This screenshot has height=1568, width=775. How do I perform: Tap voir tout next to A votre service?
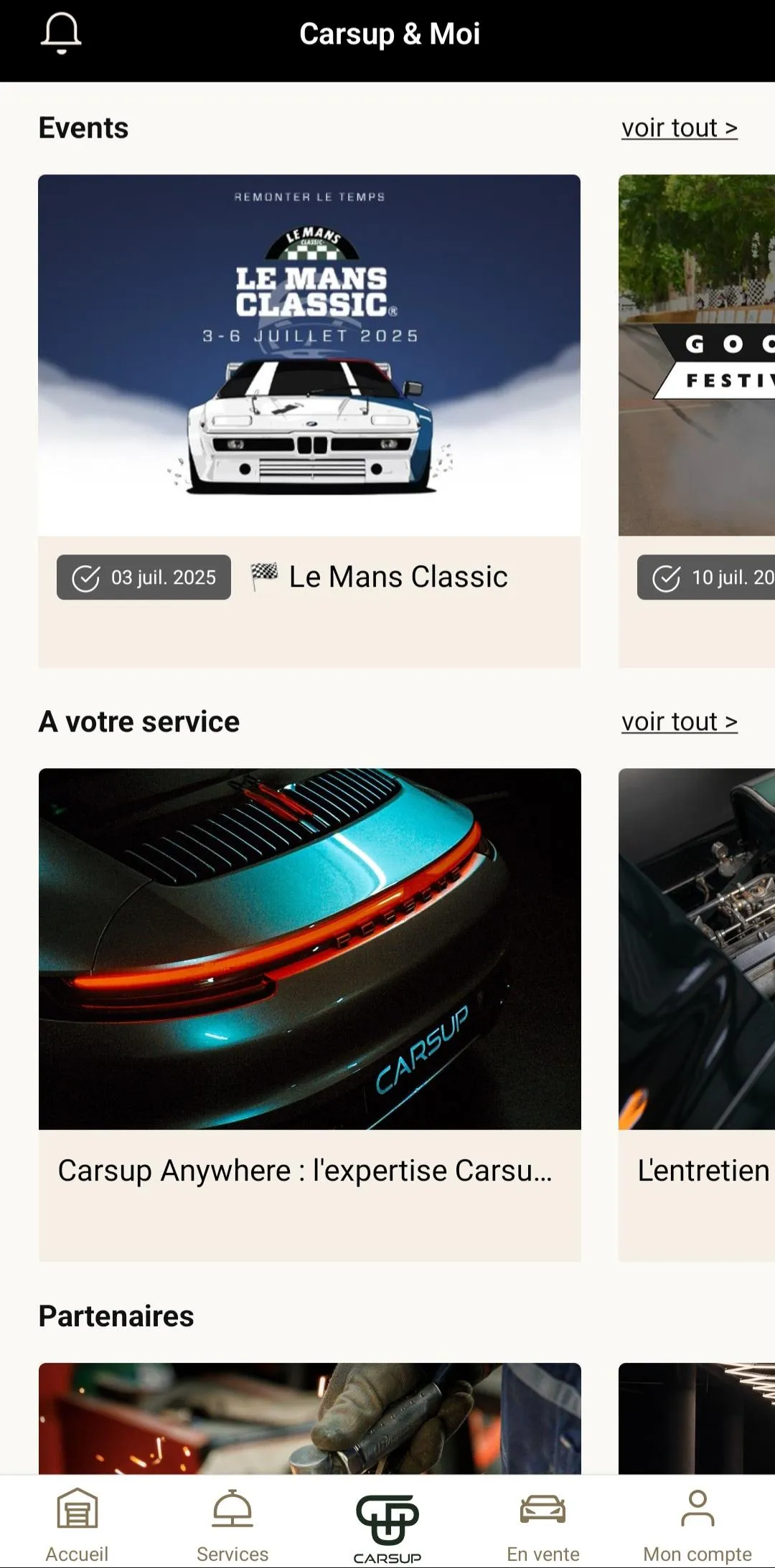pyautogui.click(x=679, y=722)
